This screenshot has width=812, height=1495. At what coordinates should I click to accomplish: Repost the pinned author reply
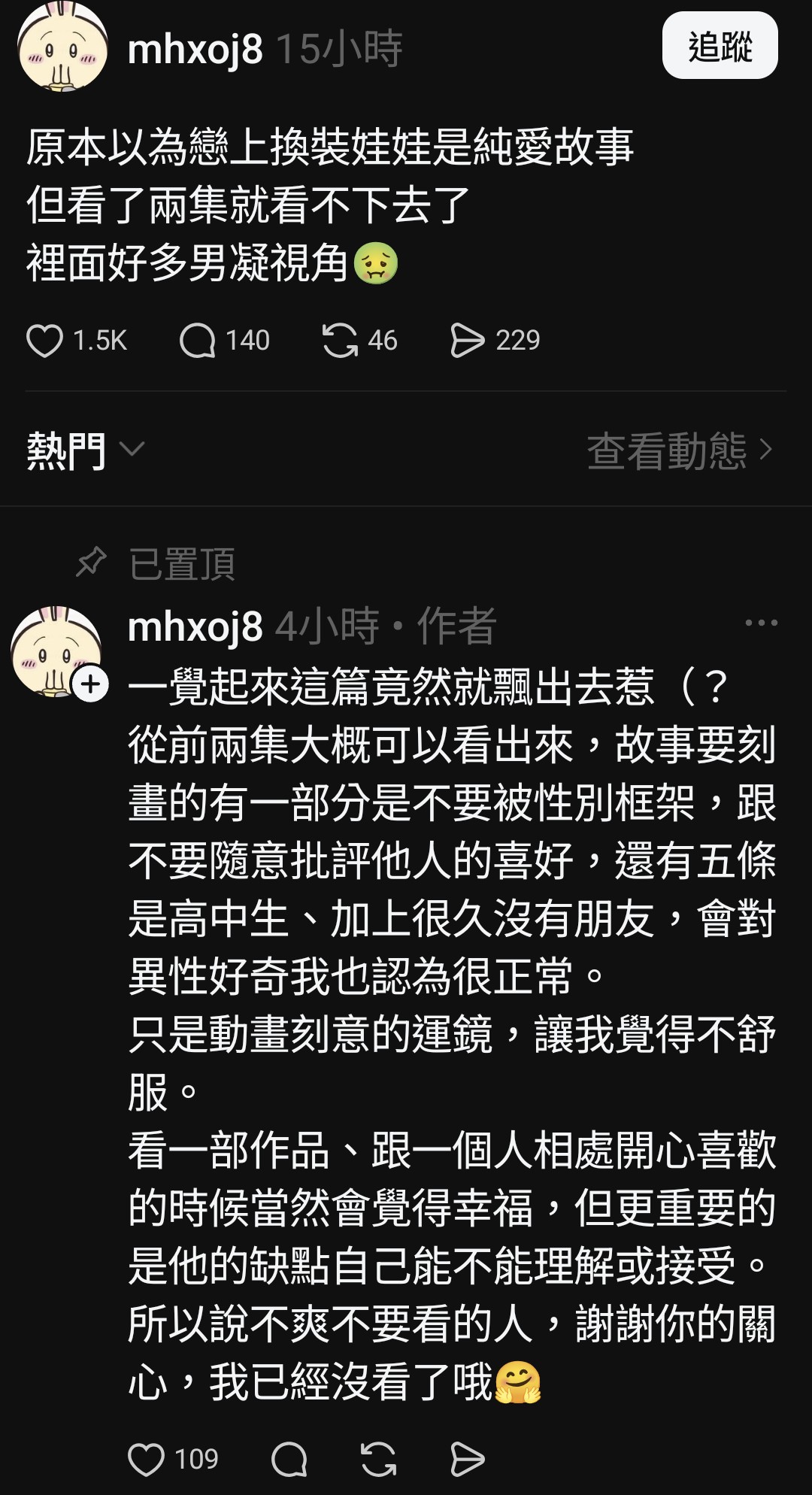(378, 1460)
